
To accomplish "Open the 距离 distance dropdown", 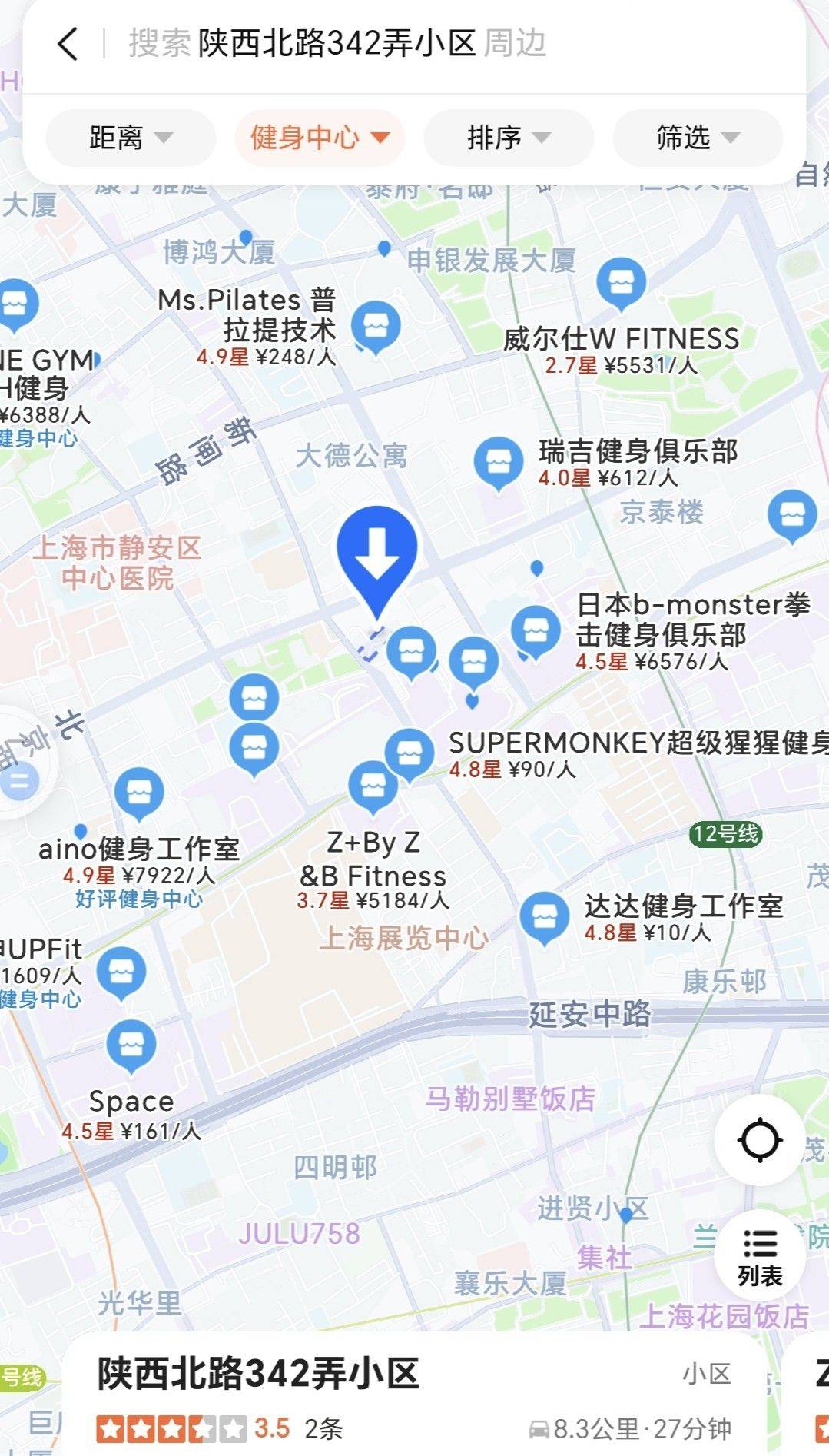I will point(131,138).
